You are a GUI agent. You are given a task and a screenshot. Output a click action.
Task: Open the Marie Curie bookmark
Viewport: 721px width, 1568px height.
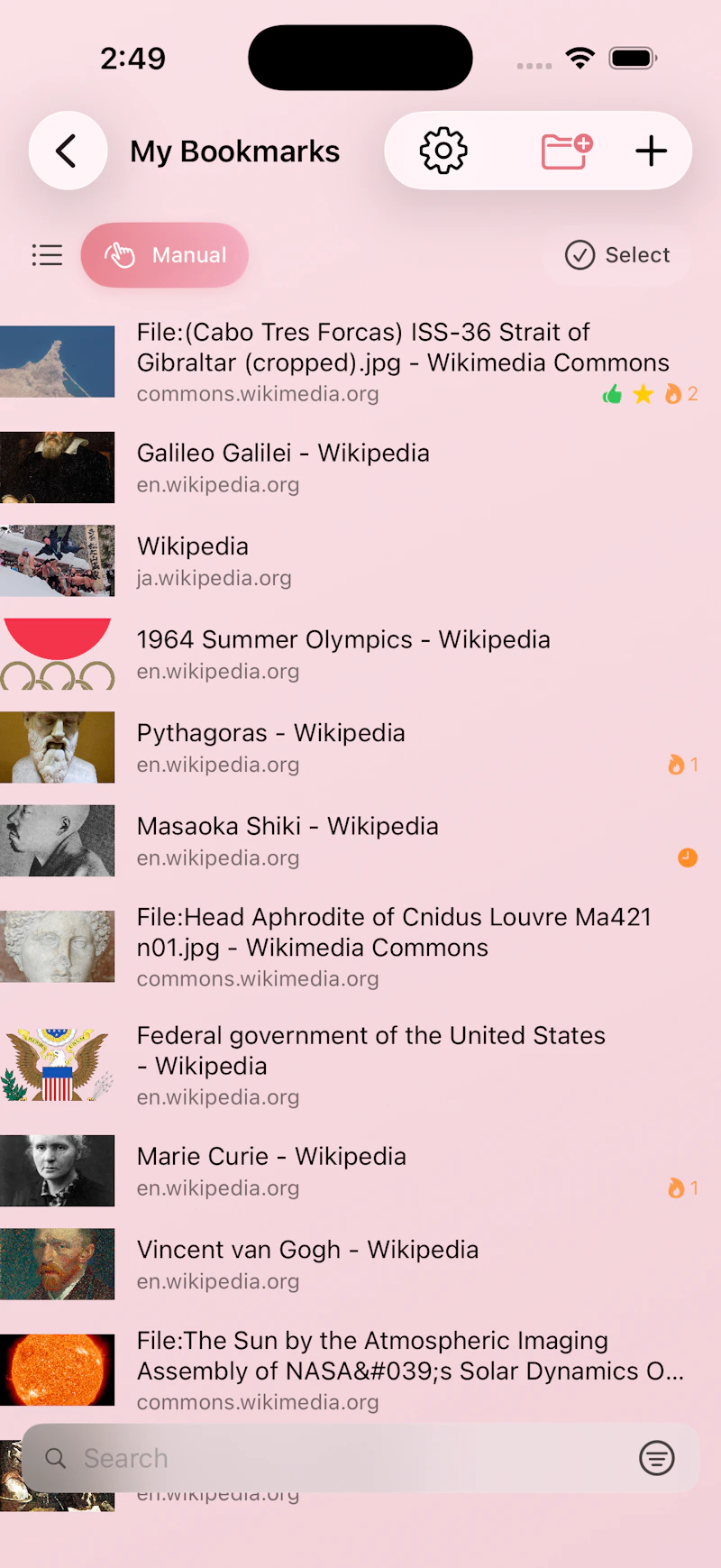point(271,1170)
